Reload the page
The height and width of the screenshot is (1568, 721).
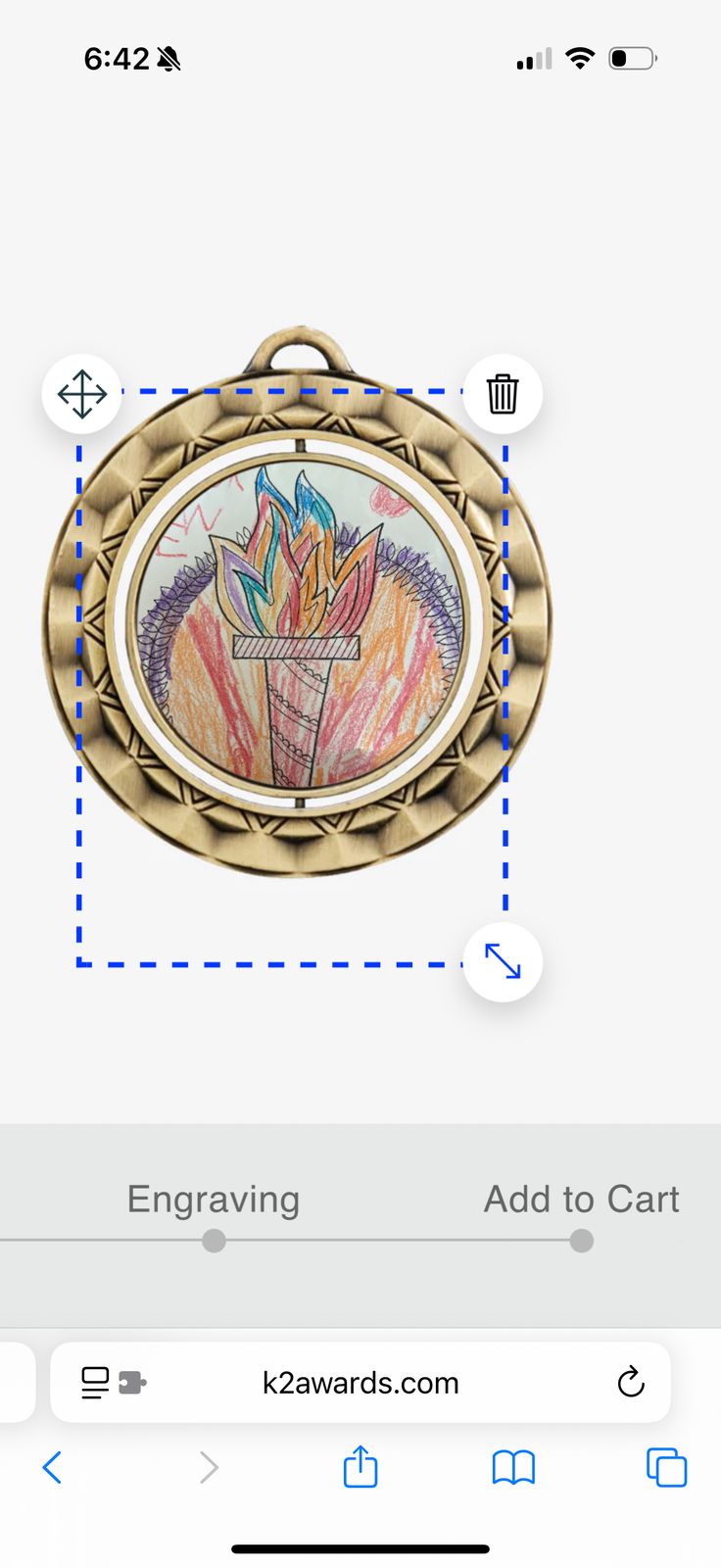coord(631,1382)
